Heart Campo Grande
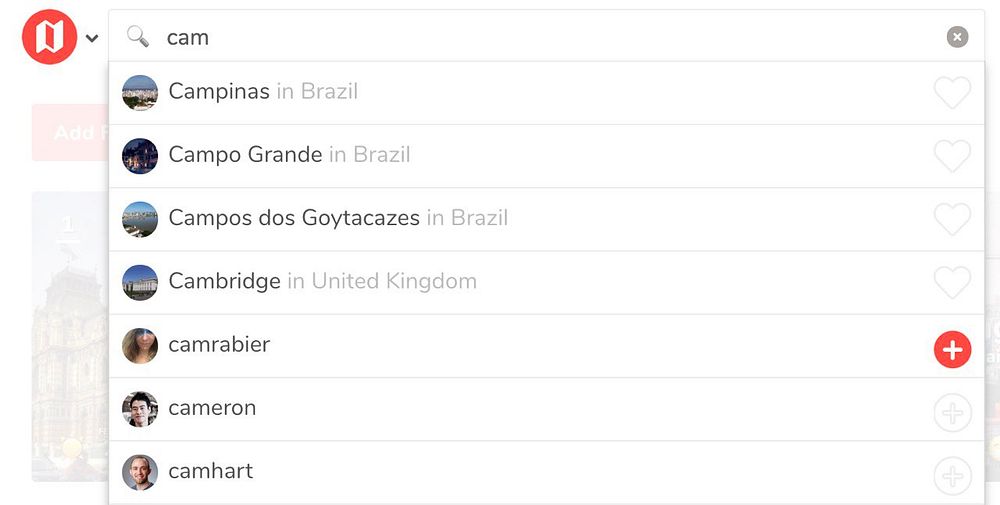This screenshot has height=505, width=1000. tap(952, 156)
